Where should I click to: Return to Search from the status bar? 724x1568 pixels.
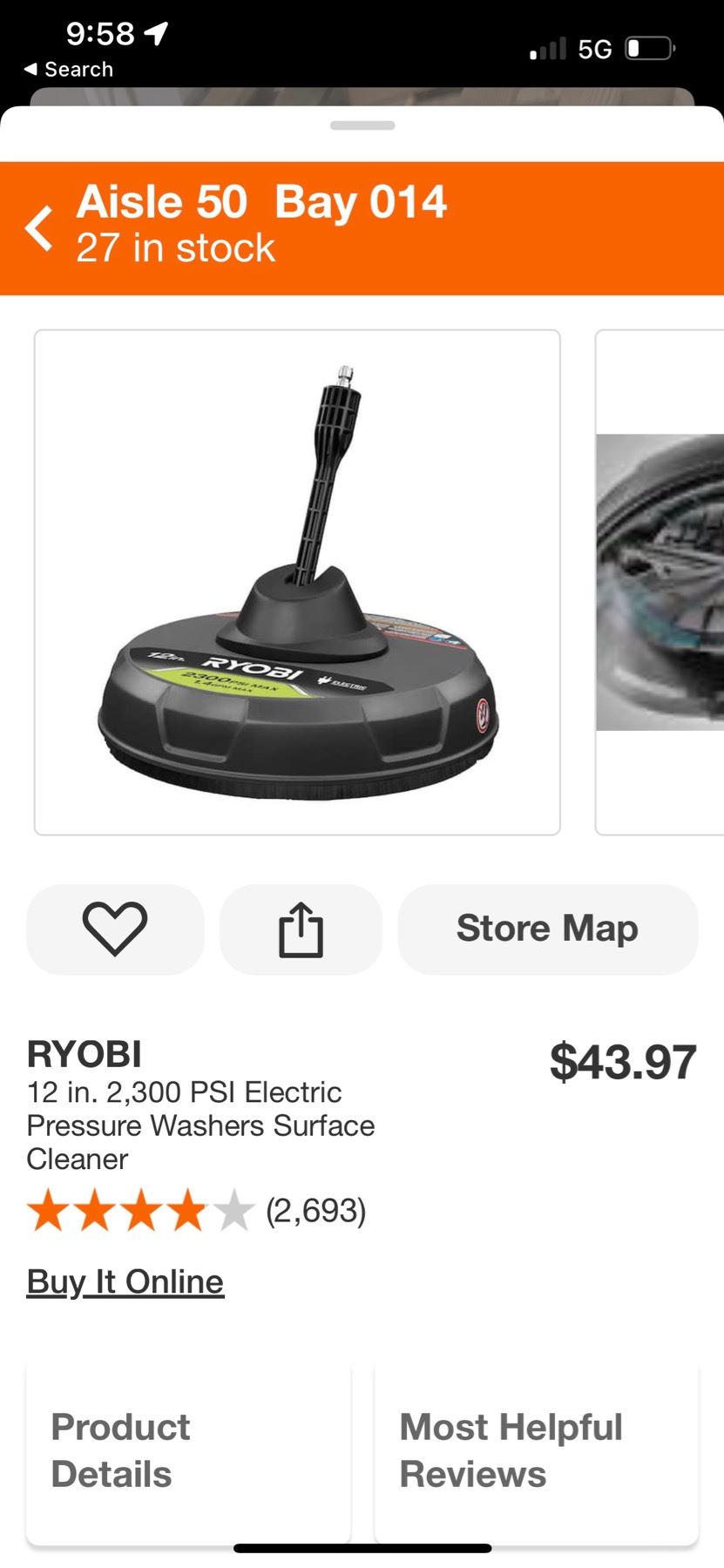coord(68,70)
